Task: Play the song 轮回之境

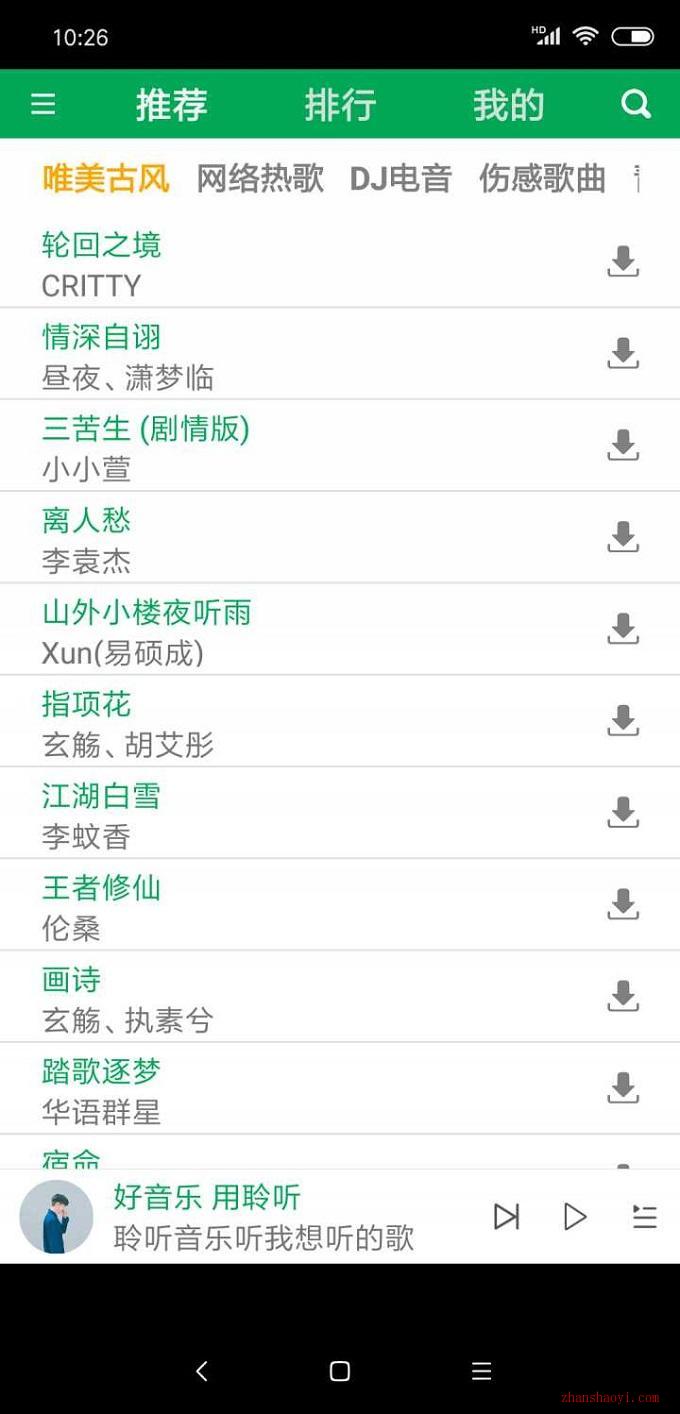Action: 300,264
